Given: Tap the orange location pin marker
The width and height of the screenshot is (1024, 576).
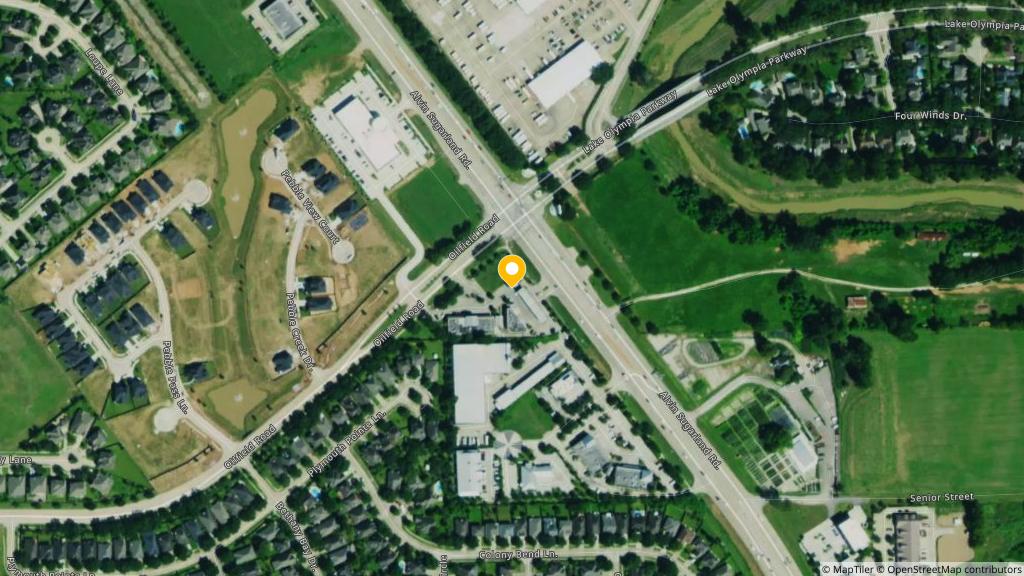Looking at the screenshot, I should point(512,270).
